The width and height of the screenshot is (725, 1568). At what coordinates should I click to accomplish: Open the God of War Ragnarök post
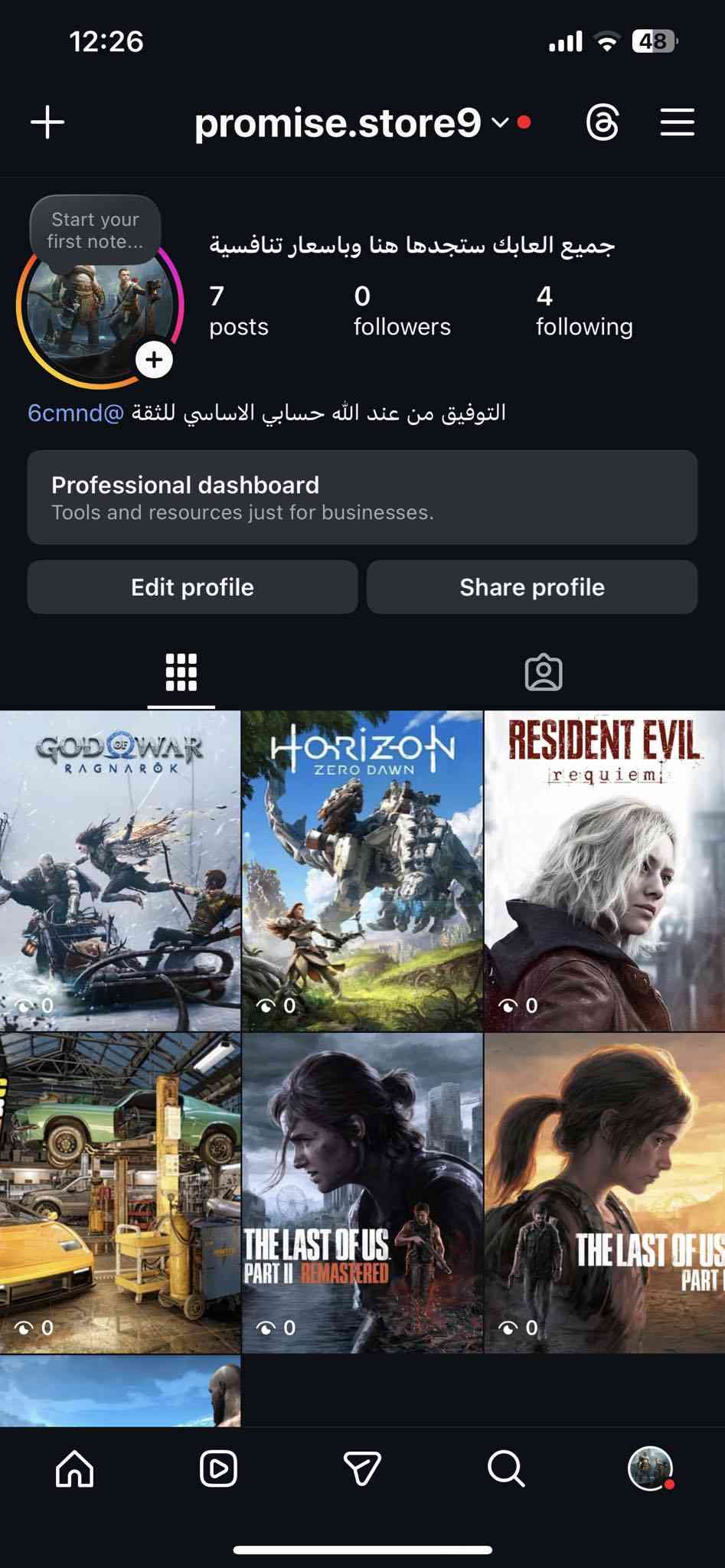[120, 871]
